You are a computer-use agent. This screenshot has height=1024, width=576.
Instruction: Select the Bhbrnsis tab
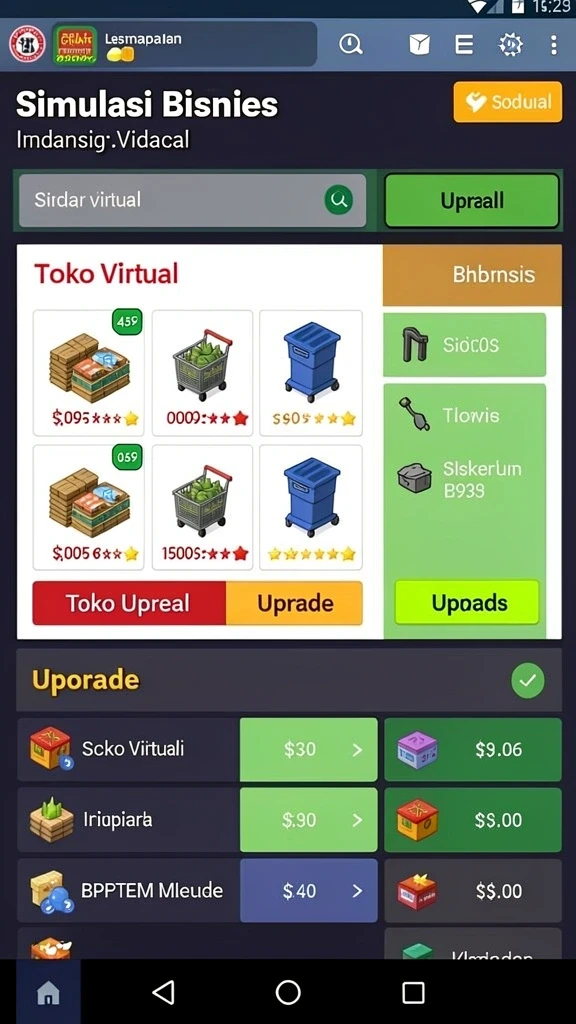(x=472, y=274)
